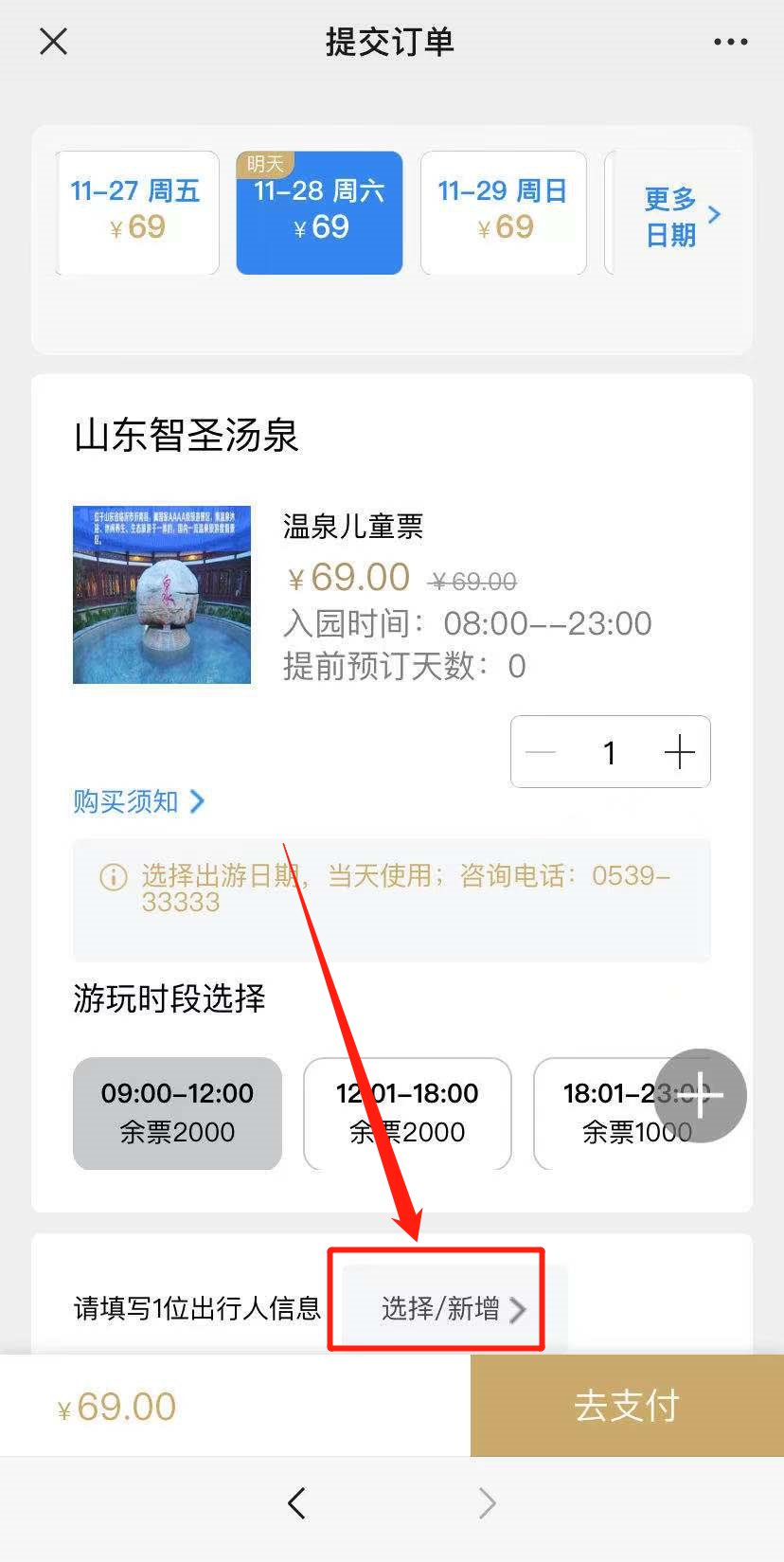Tap the floating gray plus button
This screenshot has height=1562, width=784.
pyautogui.click(x=700, y=1096)
